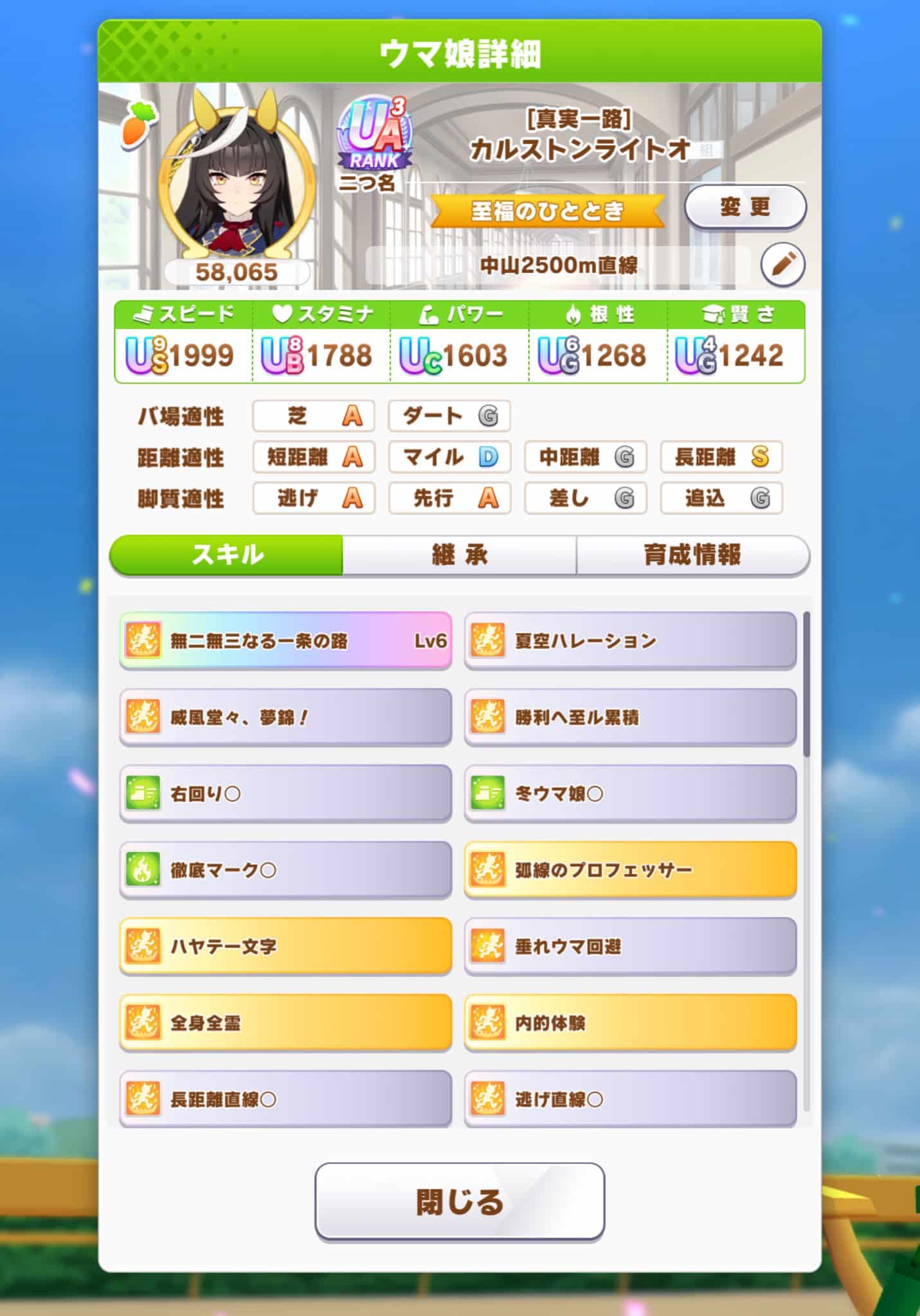920x1316 pixels.
Task: Show 勝利へ至ル累積 skill details
Action: [x=630, y=717]
